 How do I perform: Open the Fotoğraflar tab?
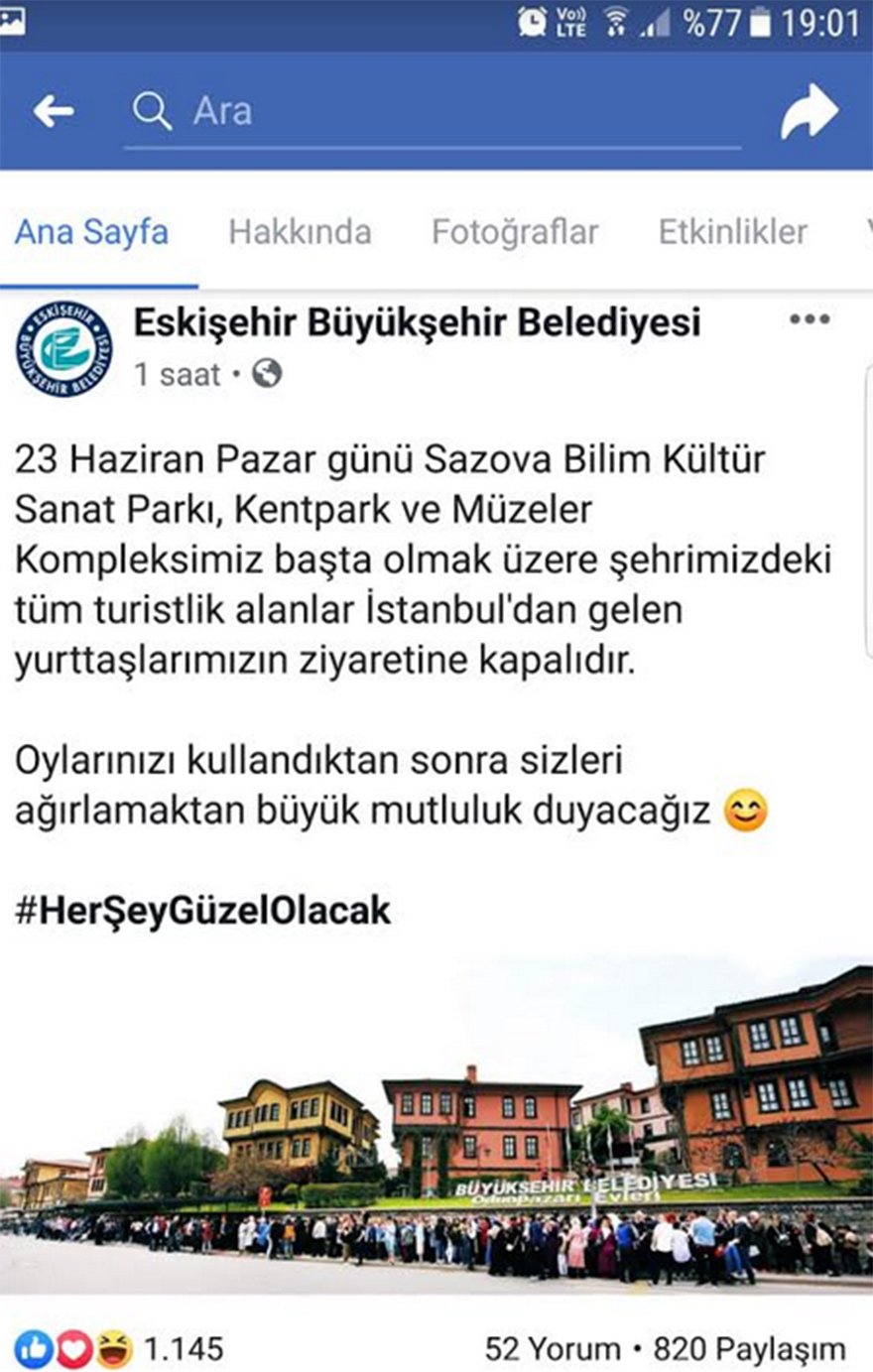[514, 232]
